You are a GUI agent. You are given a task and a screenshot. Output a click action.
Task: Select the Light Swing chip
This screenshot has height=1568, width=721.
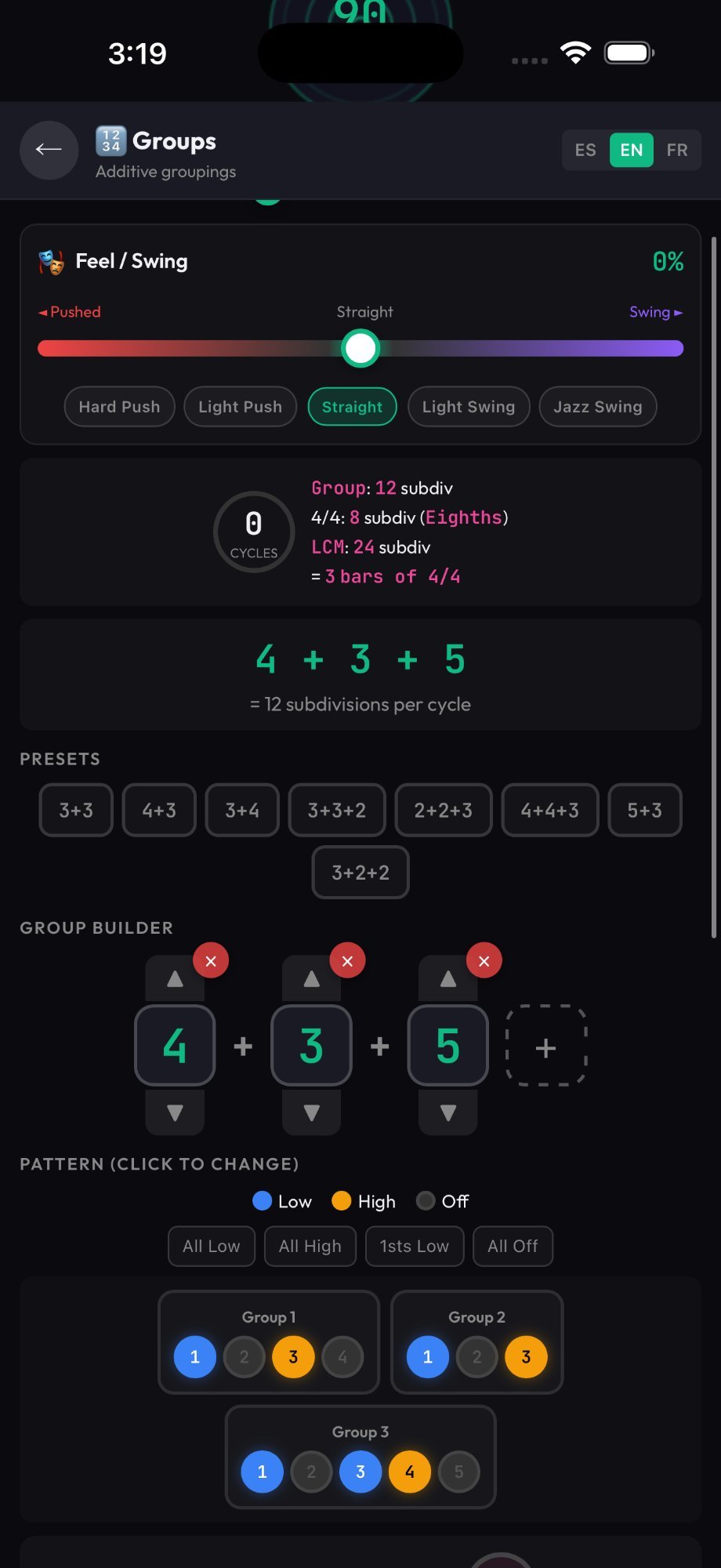click(x=468, y=407)
